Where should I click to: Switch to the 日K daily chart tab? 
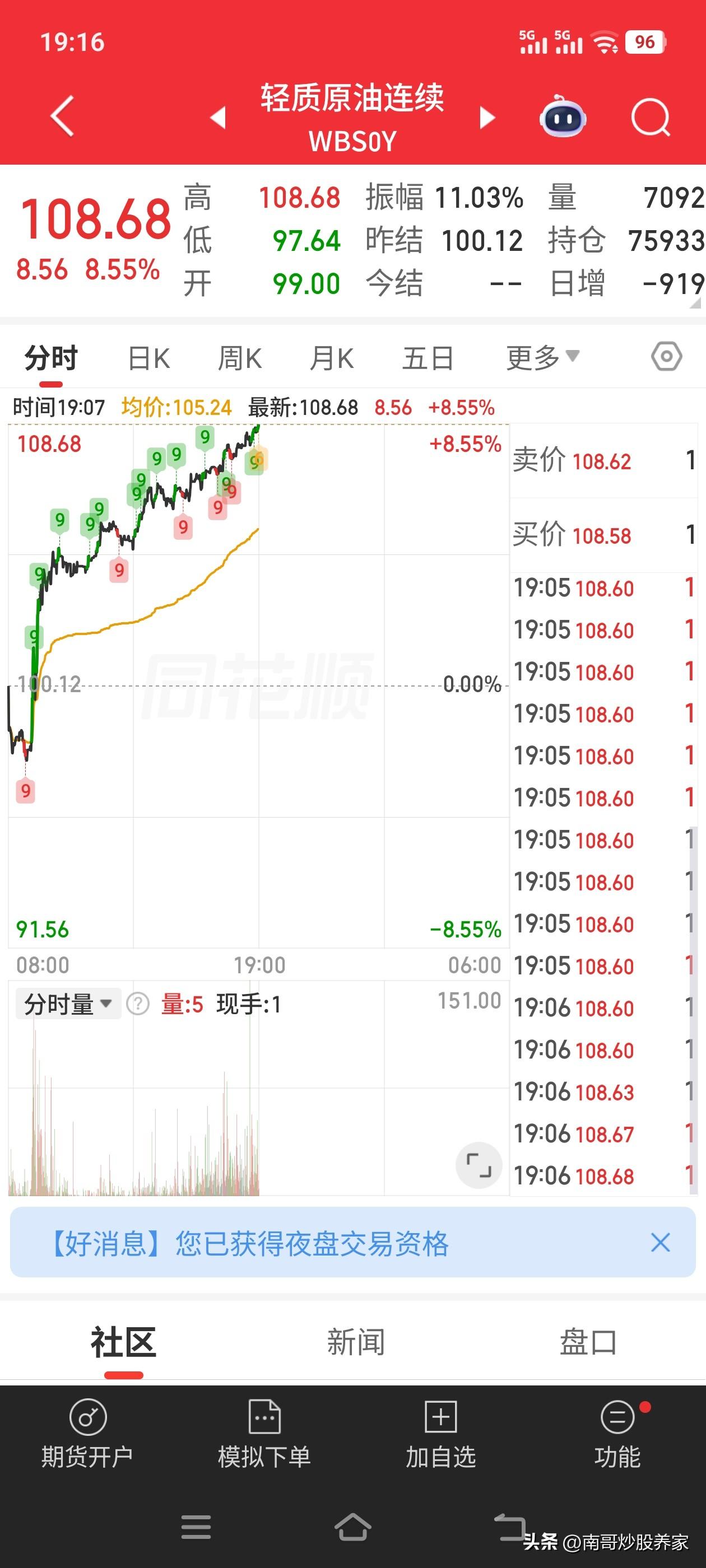click(148, 358)
